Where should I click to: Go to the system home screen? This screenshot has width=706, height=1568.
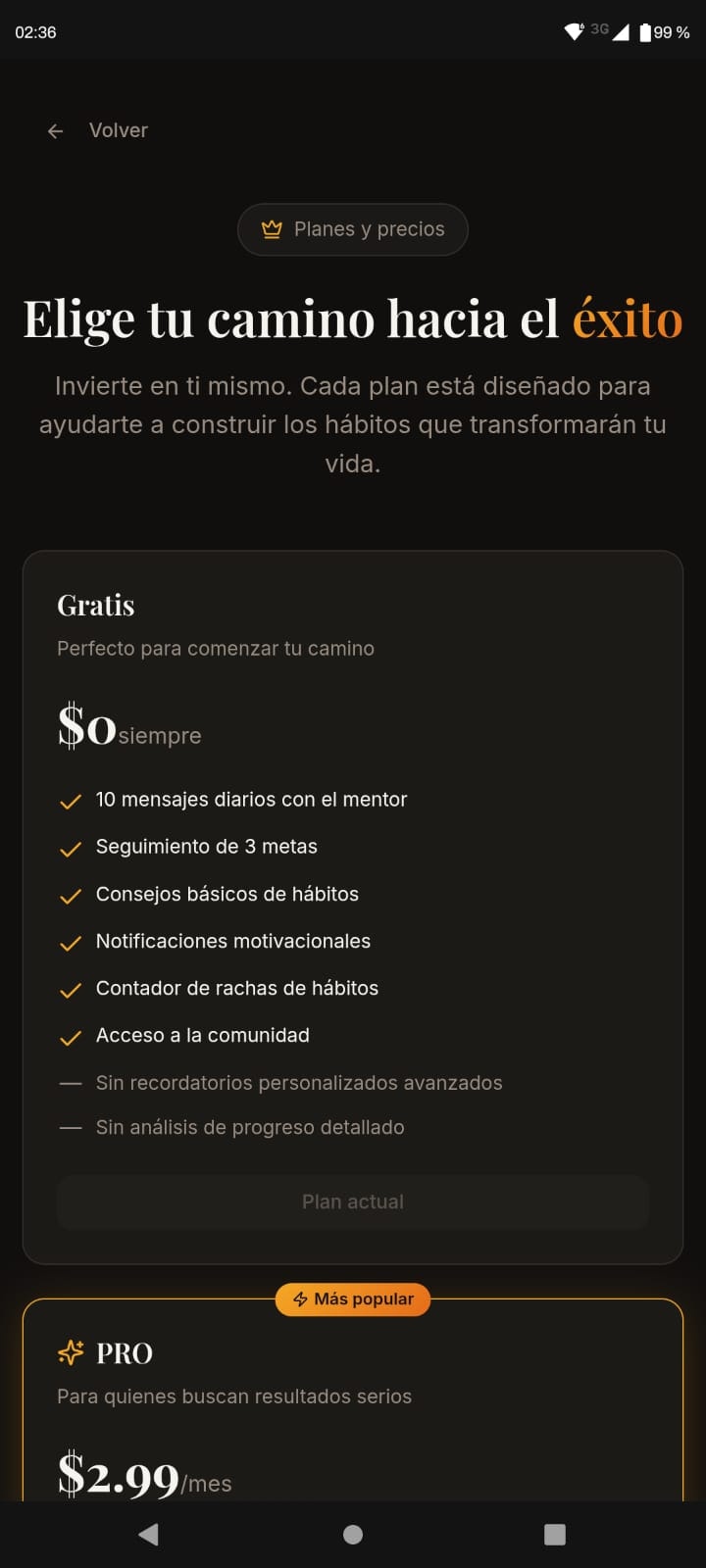click(353, 1535)
